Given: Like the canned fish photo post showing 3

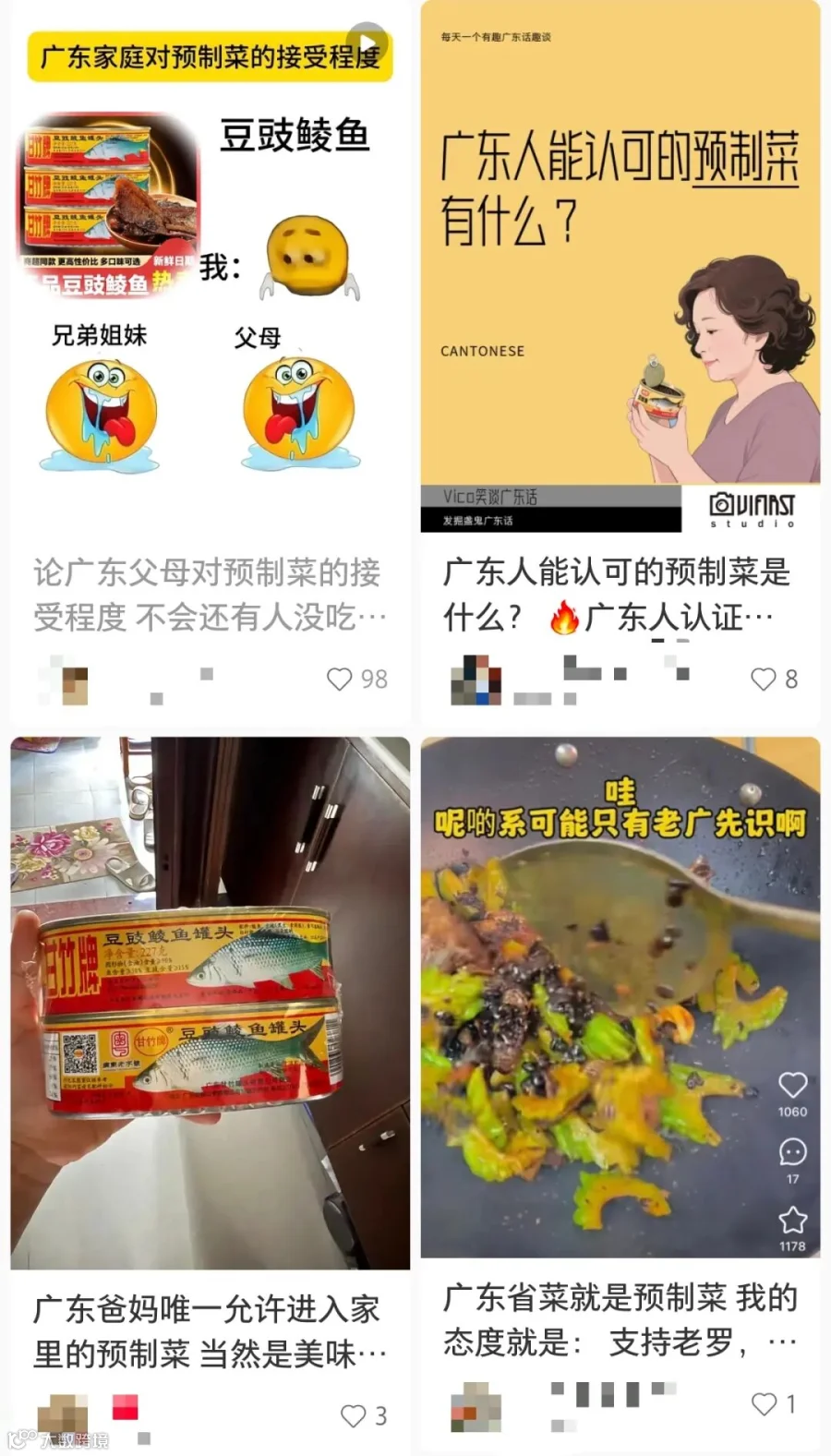Looking at the screenshot, I should coord(354,1415).
